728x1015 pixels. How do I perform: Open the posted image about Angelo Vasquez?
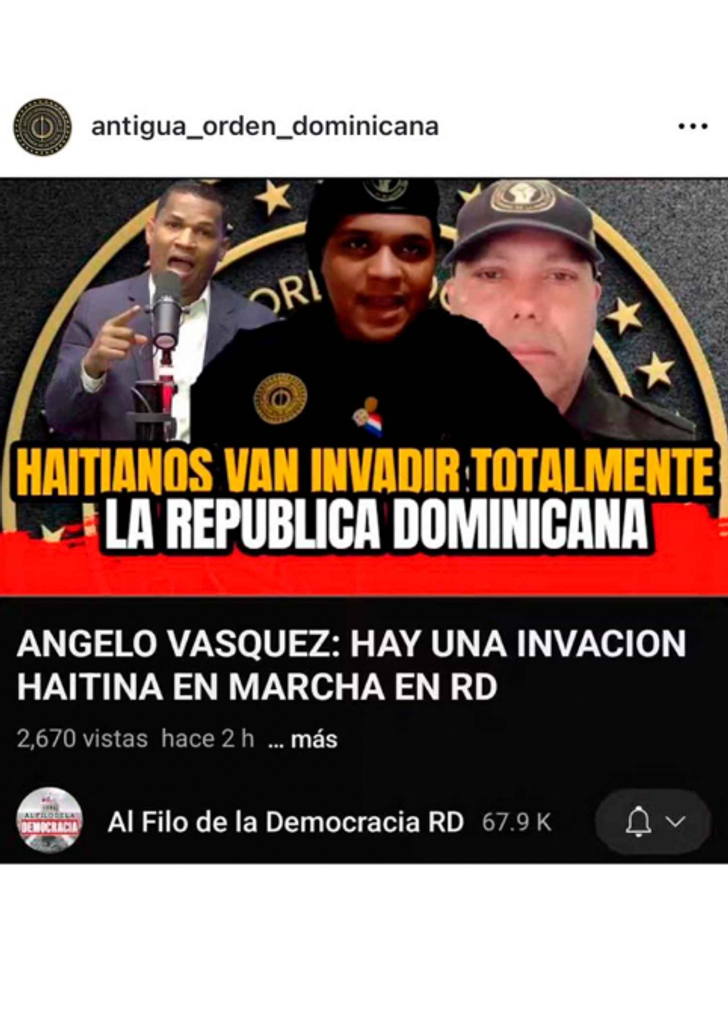click(364, 520)
